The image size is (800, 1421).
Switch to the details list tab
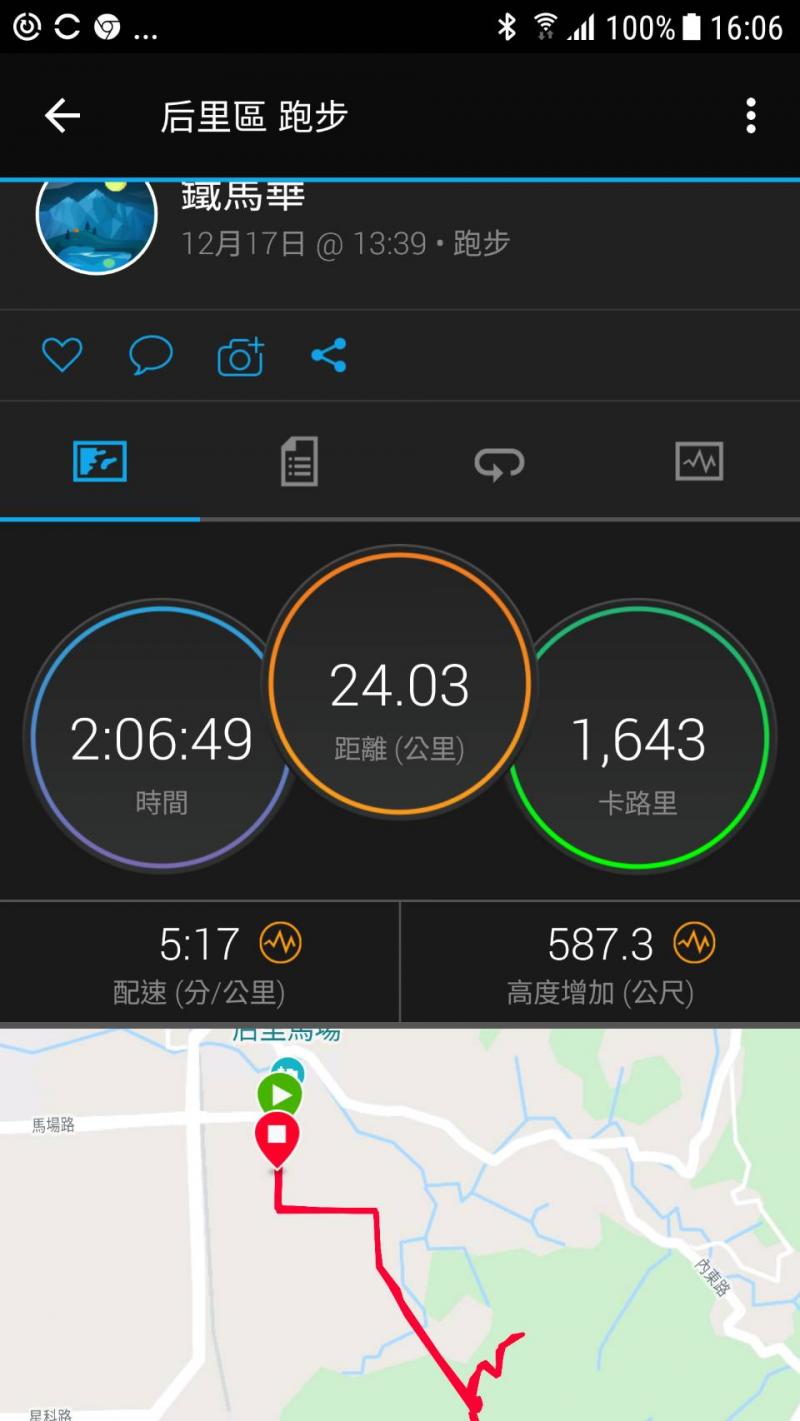[x=299, y=462]
